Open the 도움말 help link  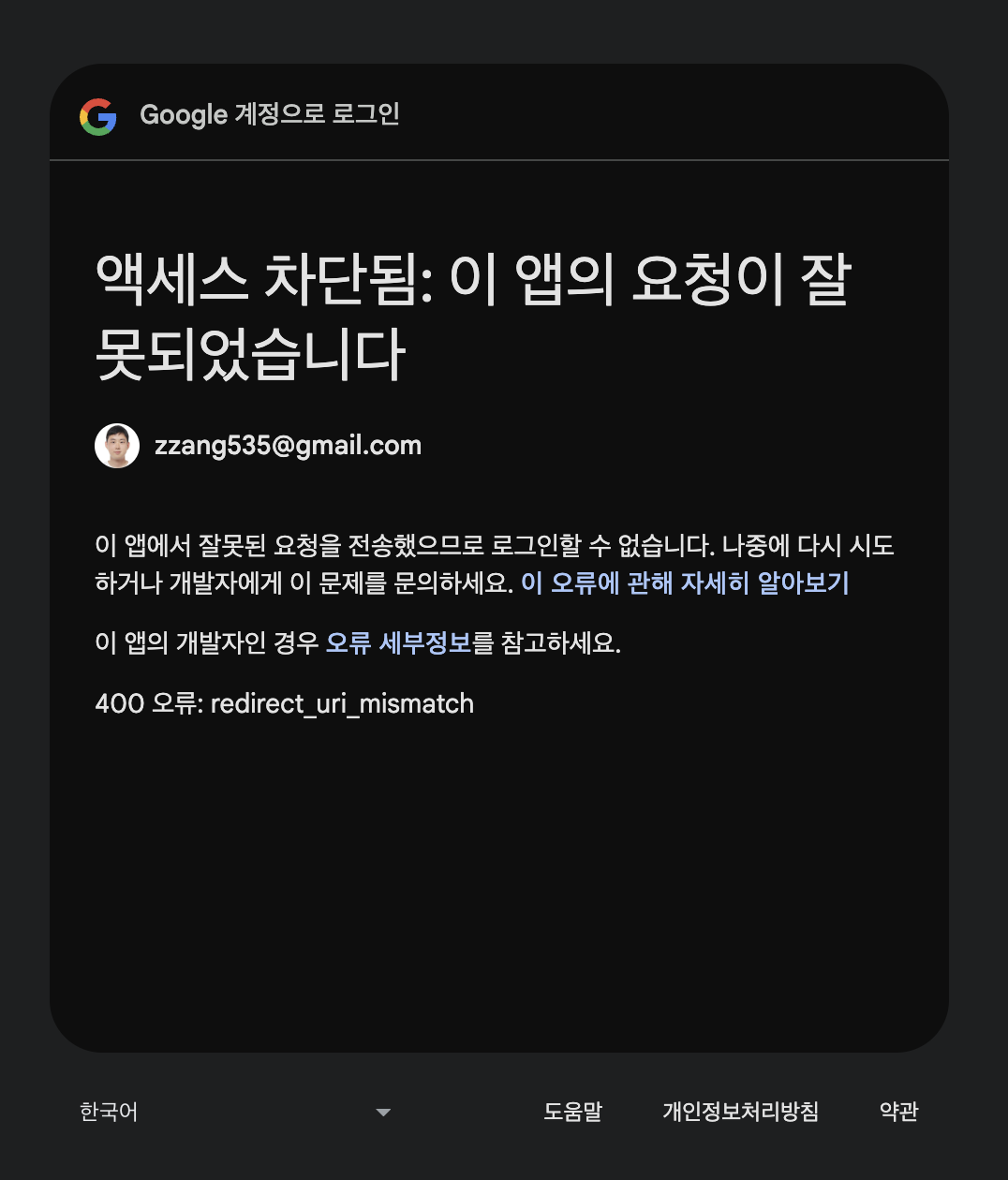[572, 1112]
